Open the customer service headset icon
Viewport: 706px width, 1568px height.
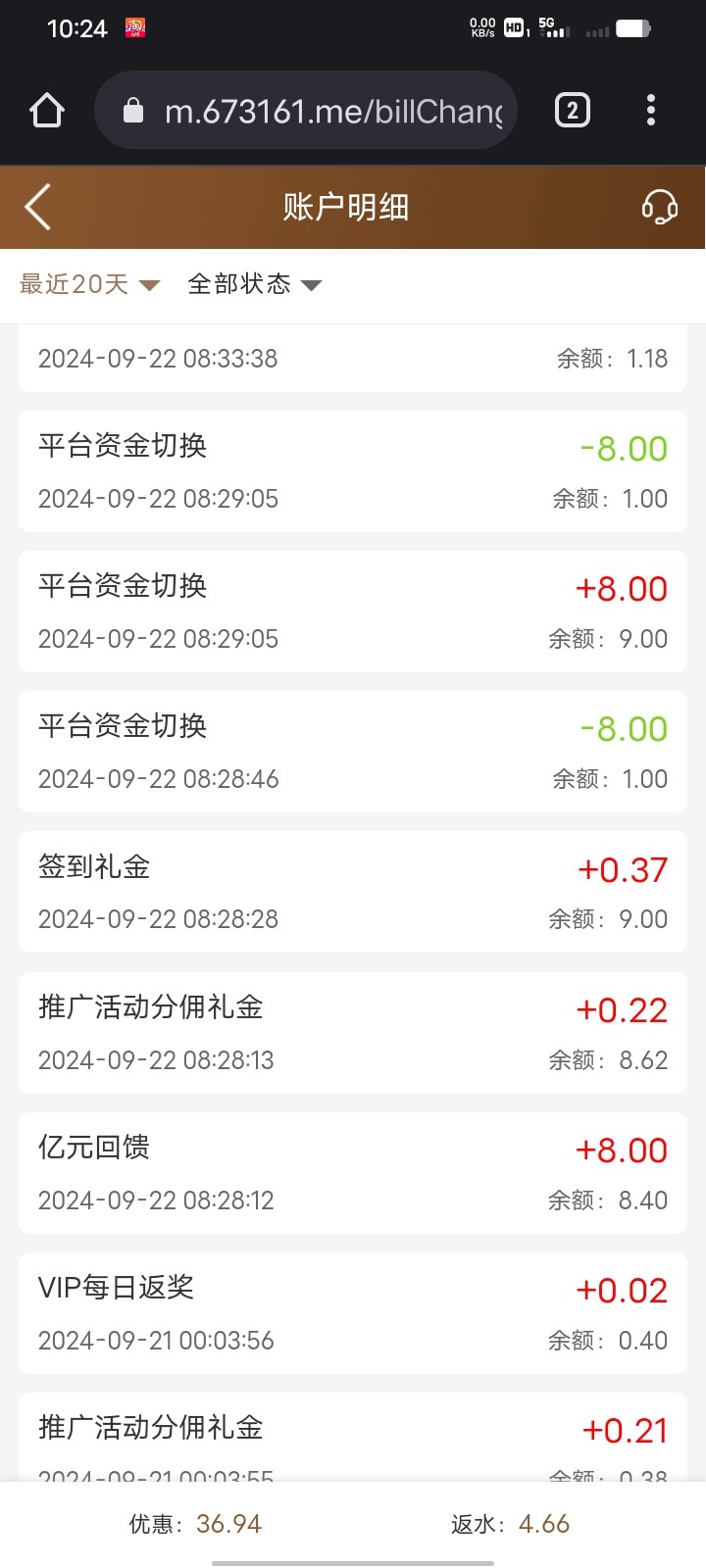(x=659, y=208)
